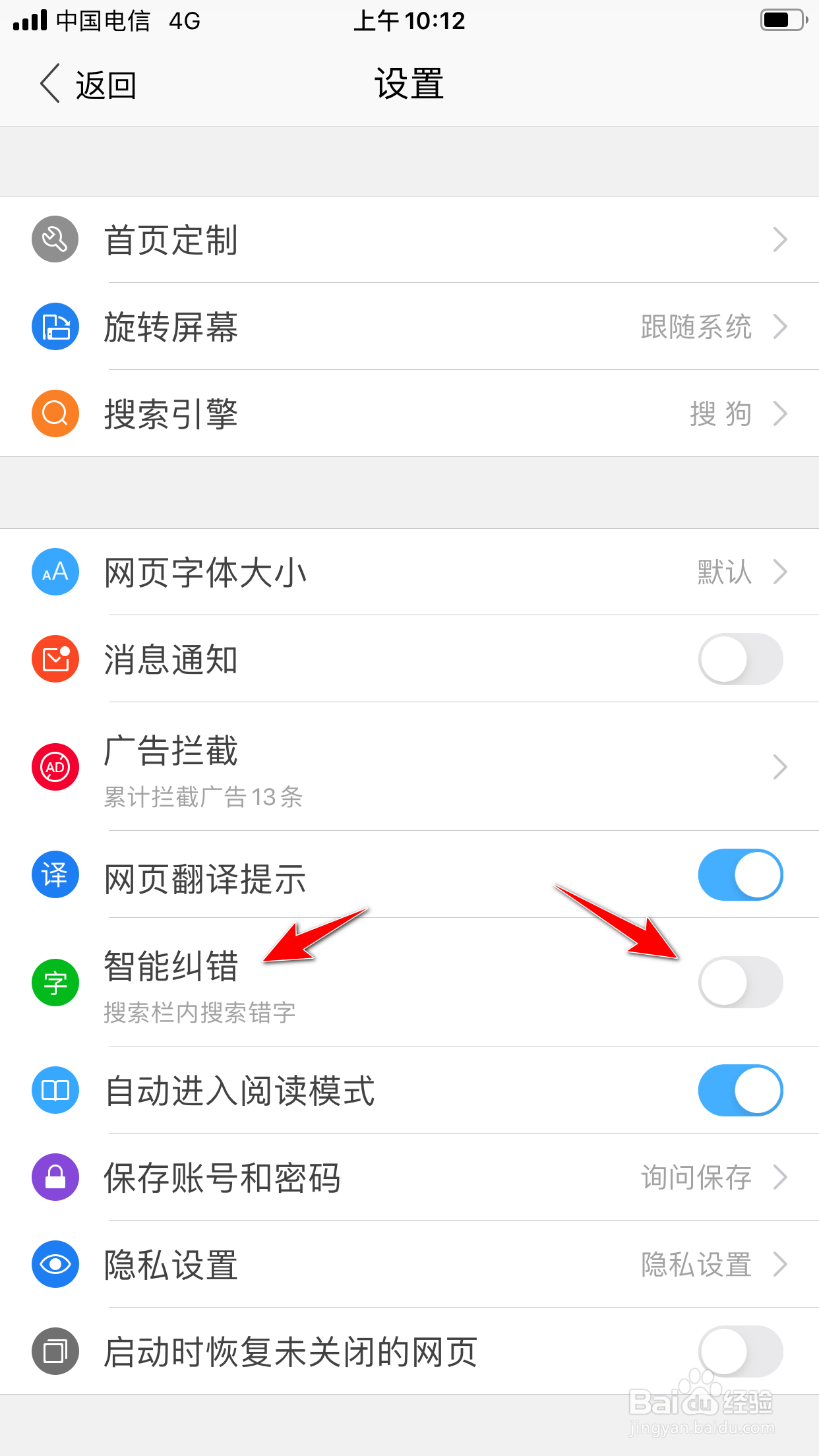The height and width of the screenshot is (1456, 819).
Task: Select the red AD 广告拦截 icon
Action: (55, 767)
